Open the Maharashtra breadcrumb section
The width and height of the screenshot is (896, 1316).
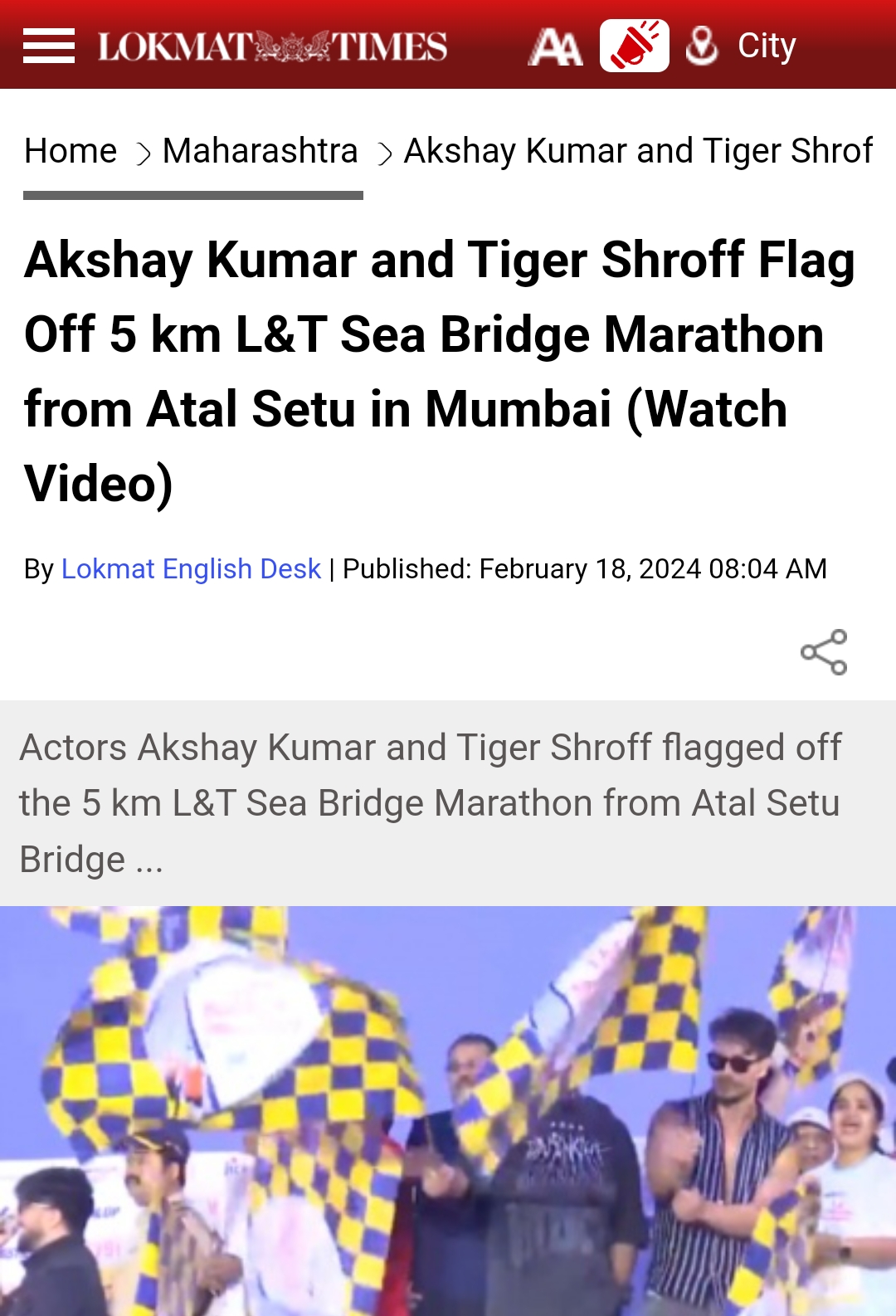click(260, 151)
